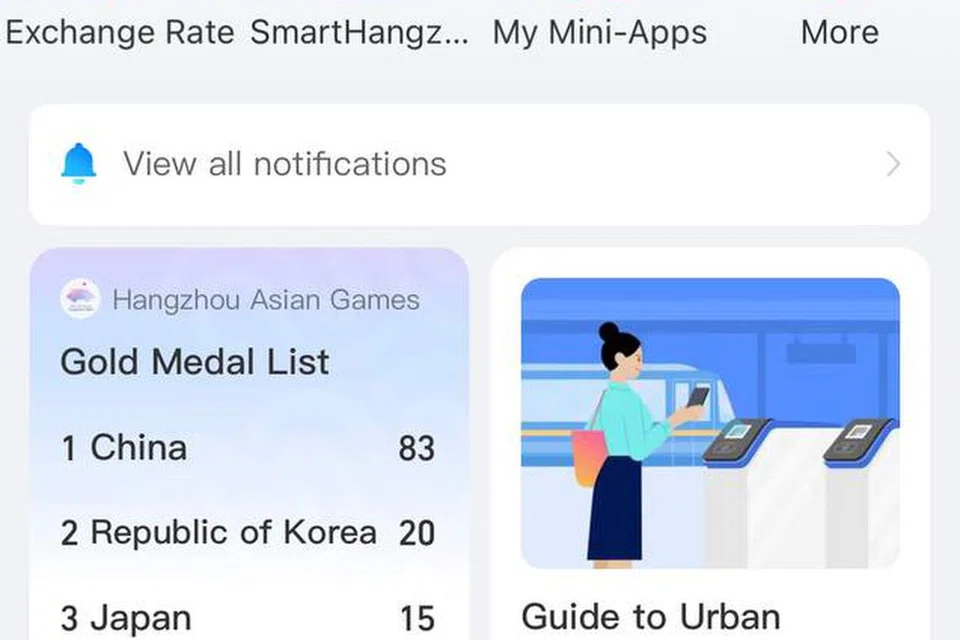This screenshot has width=960, height=640.
Task: Go to My Mini-Apps
Action: (599, 33)
